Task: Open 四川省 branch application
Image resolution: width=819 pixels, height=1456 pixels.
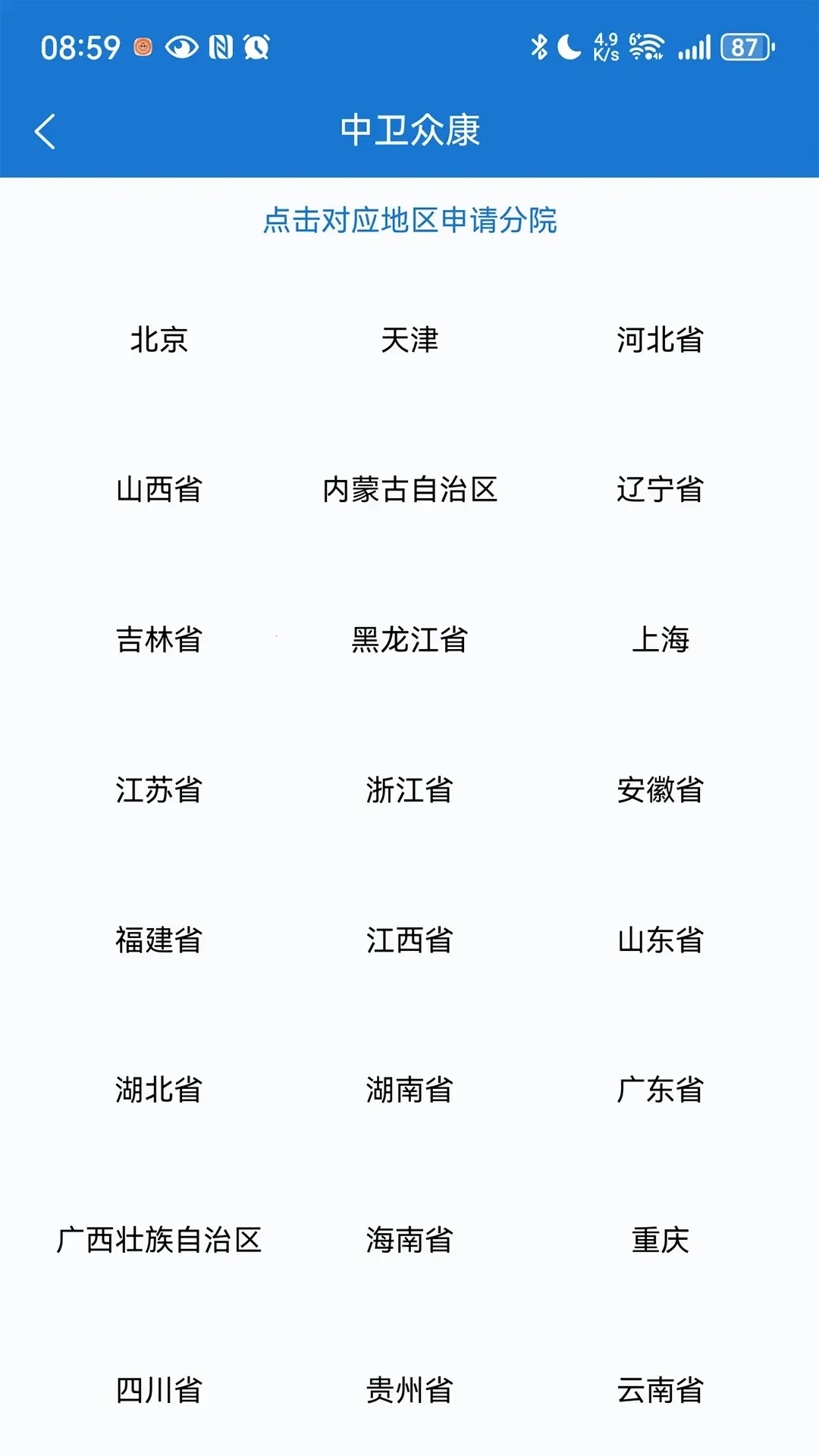Action: point(158,1391)
